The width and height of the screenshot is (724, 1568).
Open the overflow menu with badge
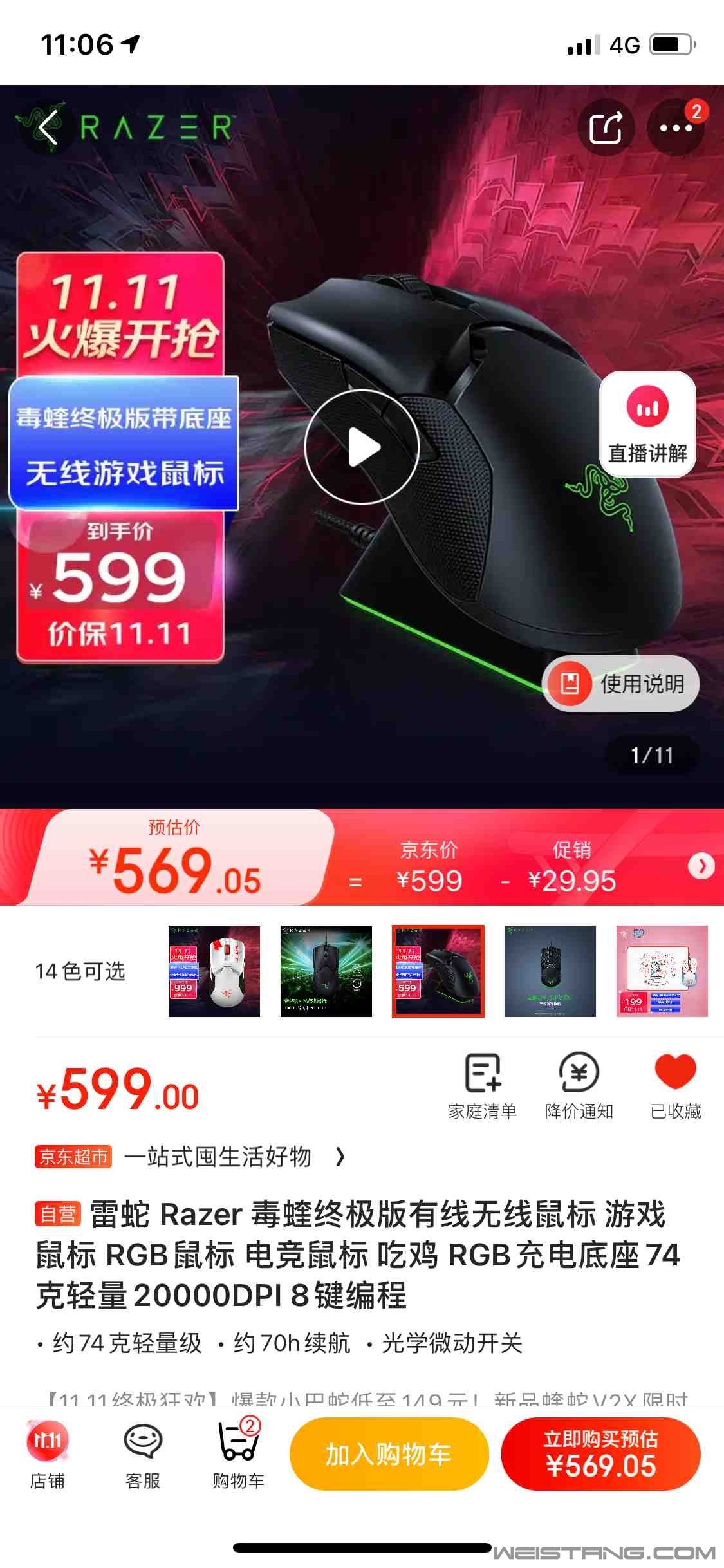click(x=676, y=127)
